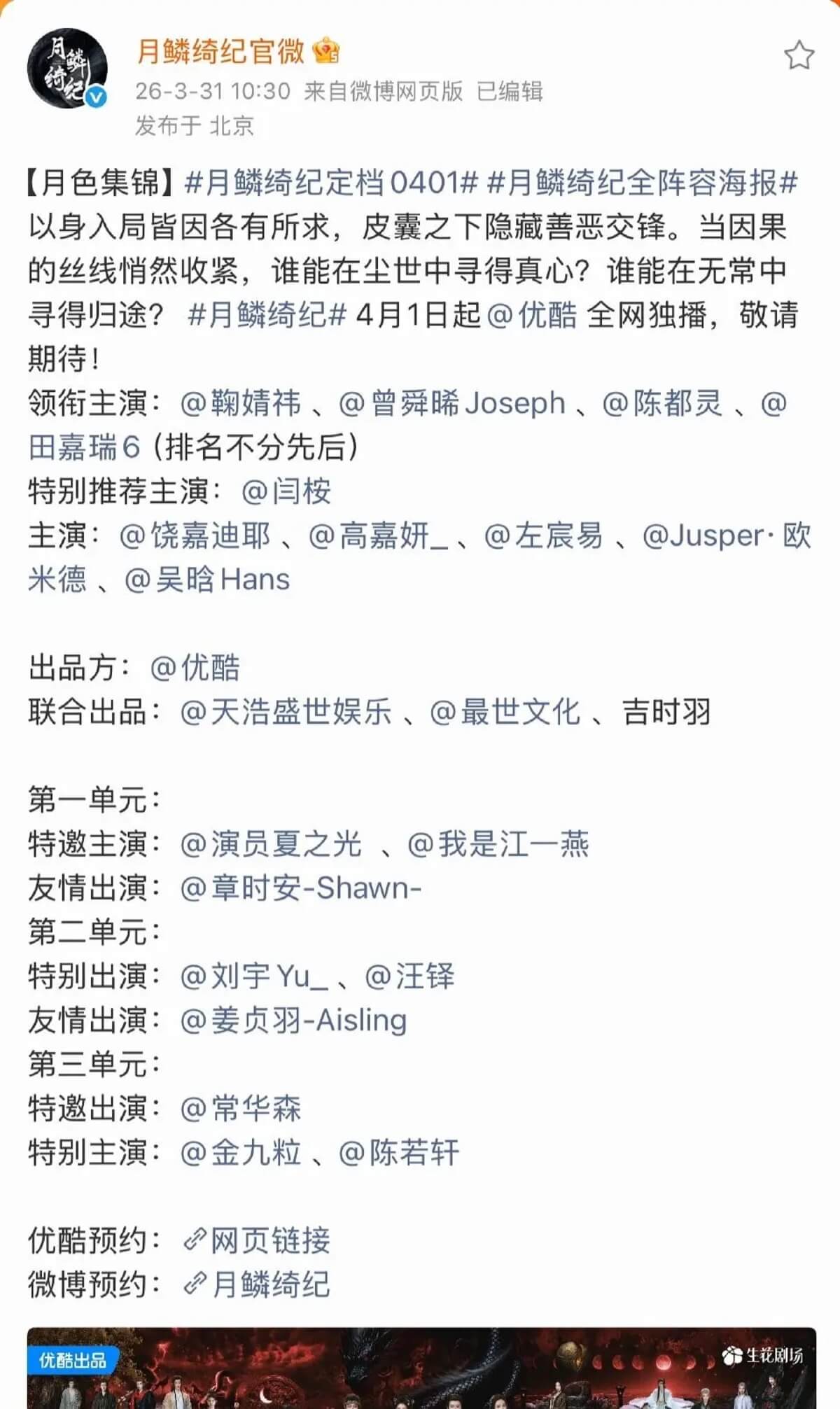Visit @常华森 profile
840x1409 pixels.
pyautogui.click(x=241, y=1109)
